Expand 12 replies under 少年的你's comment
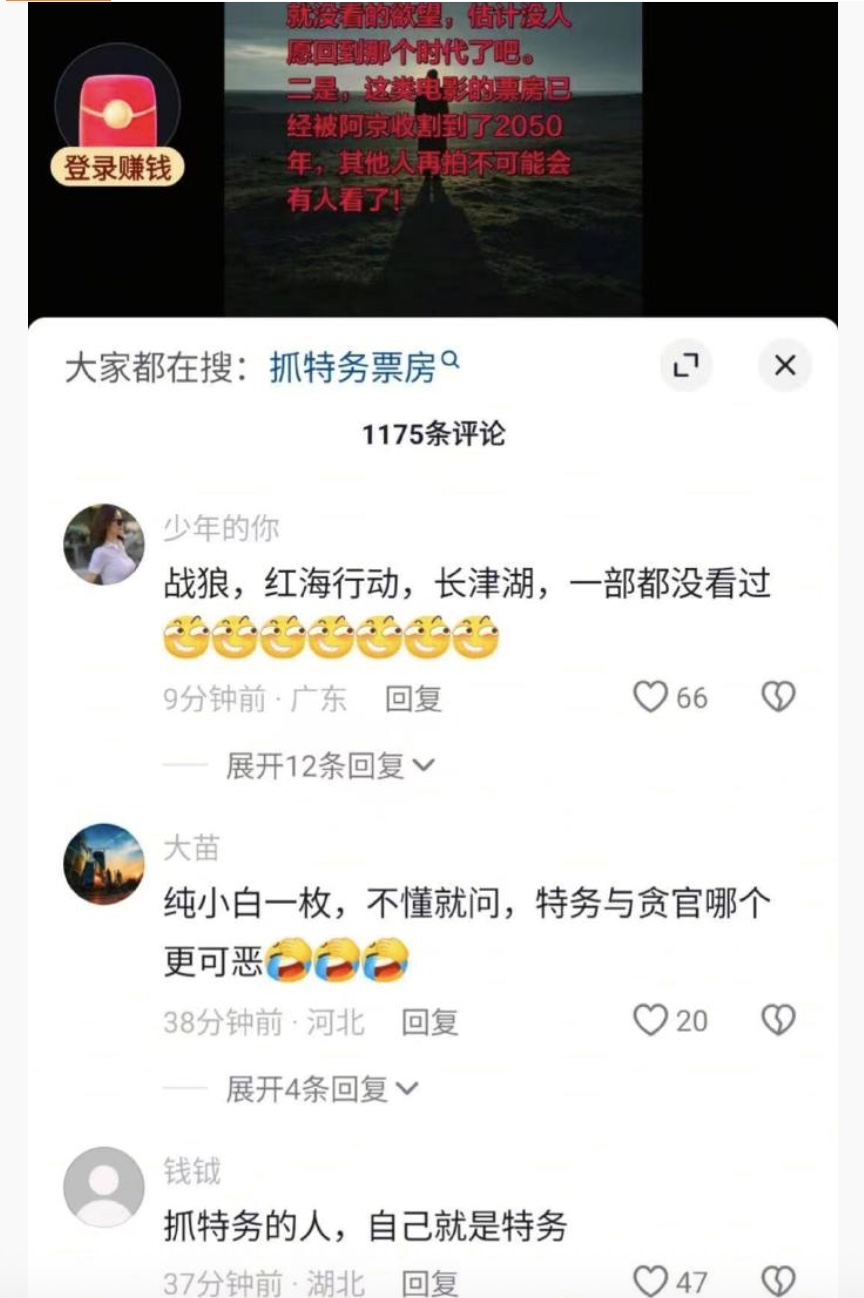Image resolution: width=864 pixels, height=1298 pixels. (329, 766)
